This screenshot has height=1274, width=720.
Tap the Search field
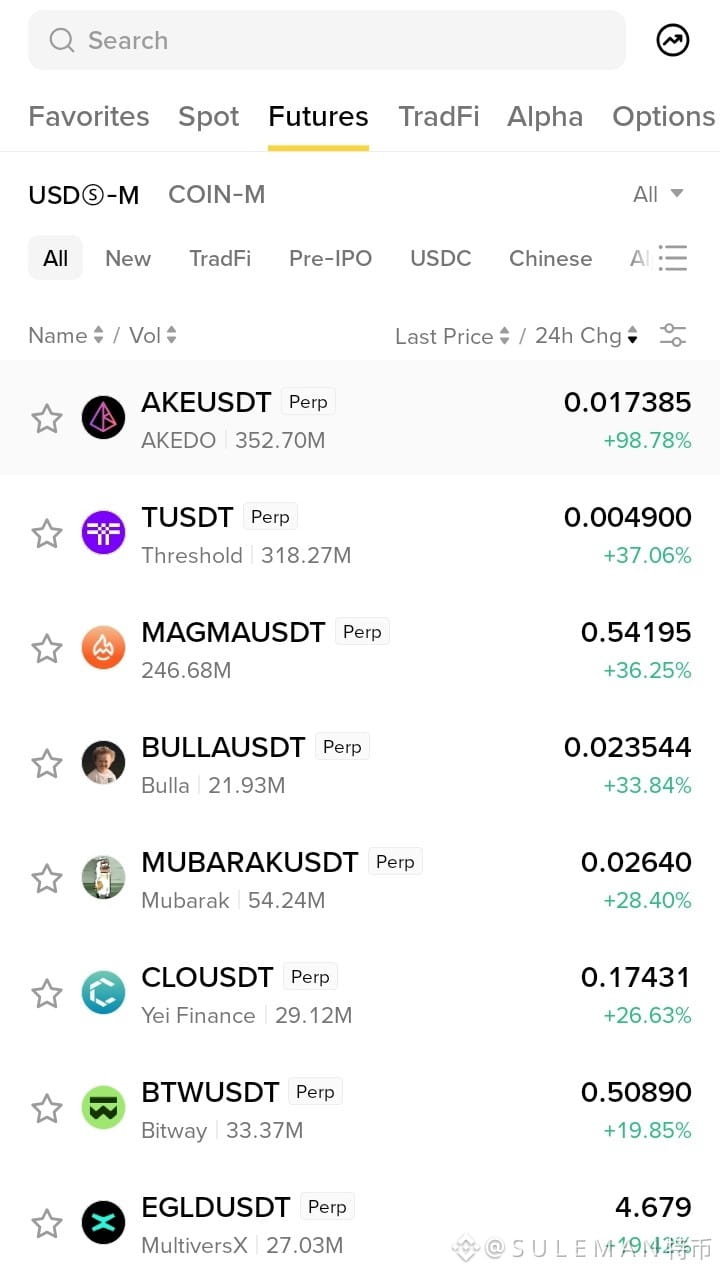327,40
